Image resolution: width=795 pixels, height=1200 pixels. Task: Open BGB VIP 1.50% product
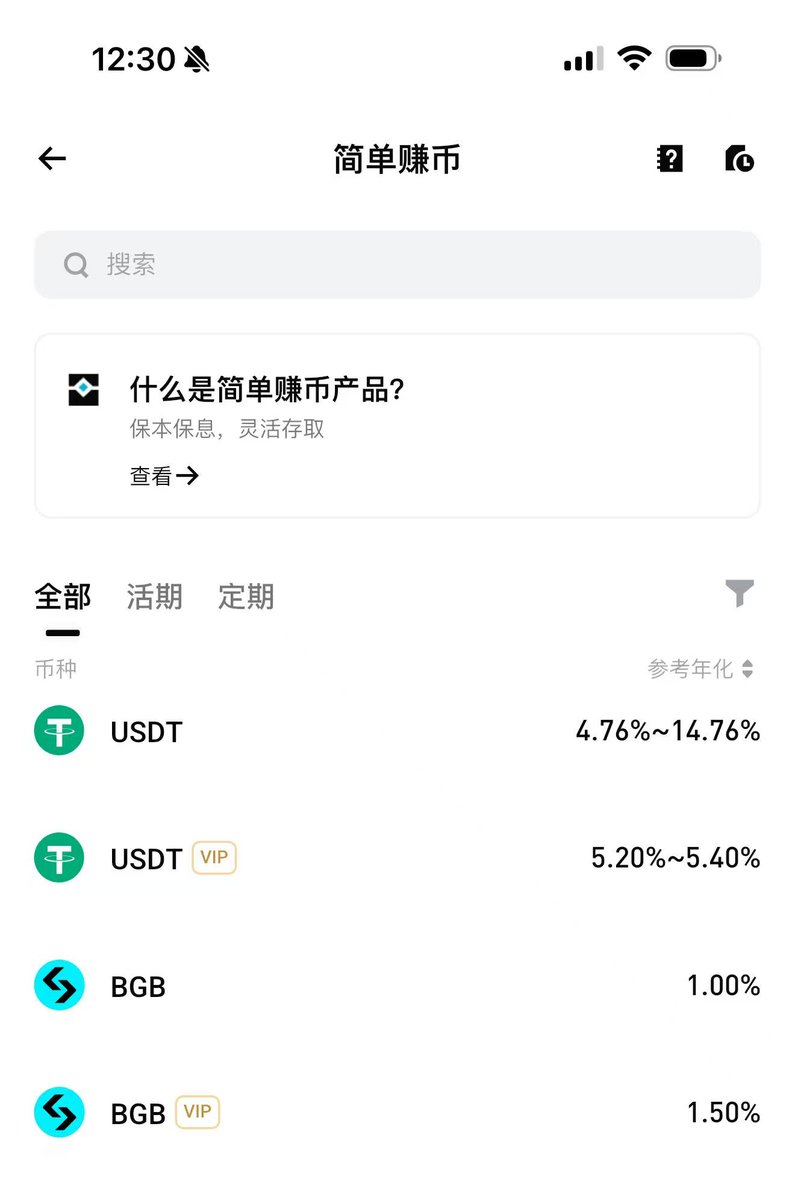[x=397, y=1112]
